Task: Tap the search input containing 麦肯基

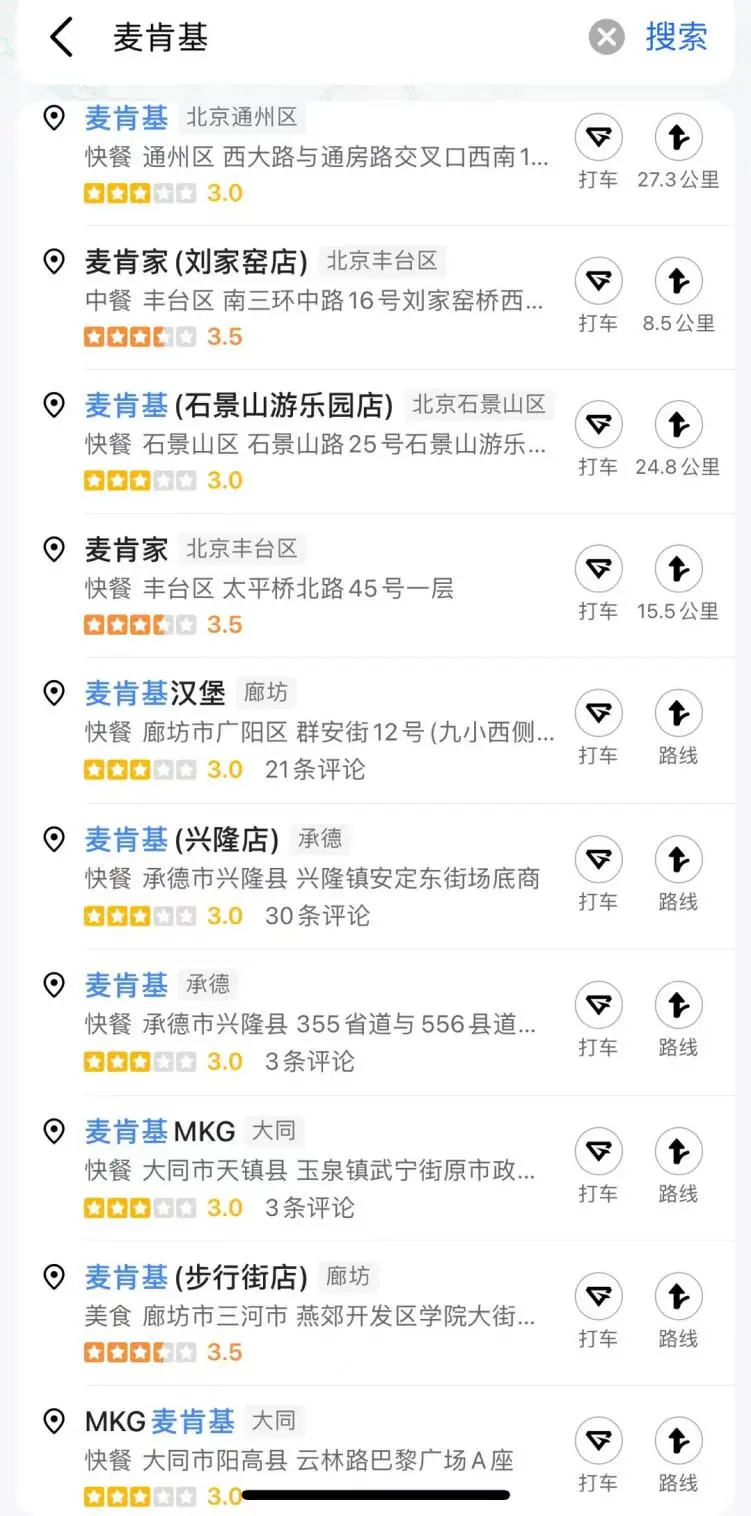Action: click(160, 37)
